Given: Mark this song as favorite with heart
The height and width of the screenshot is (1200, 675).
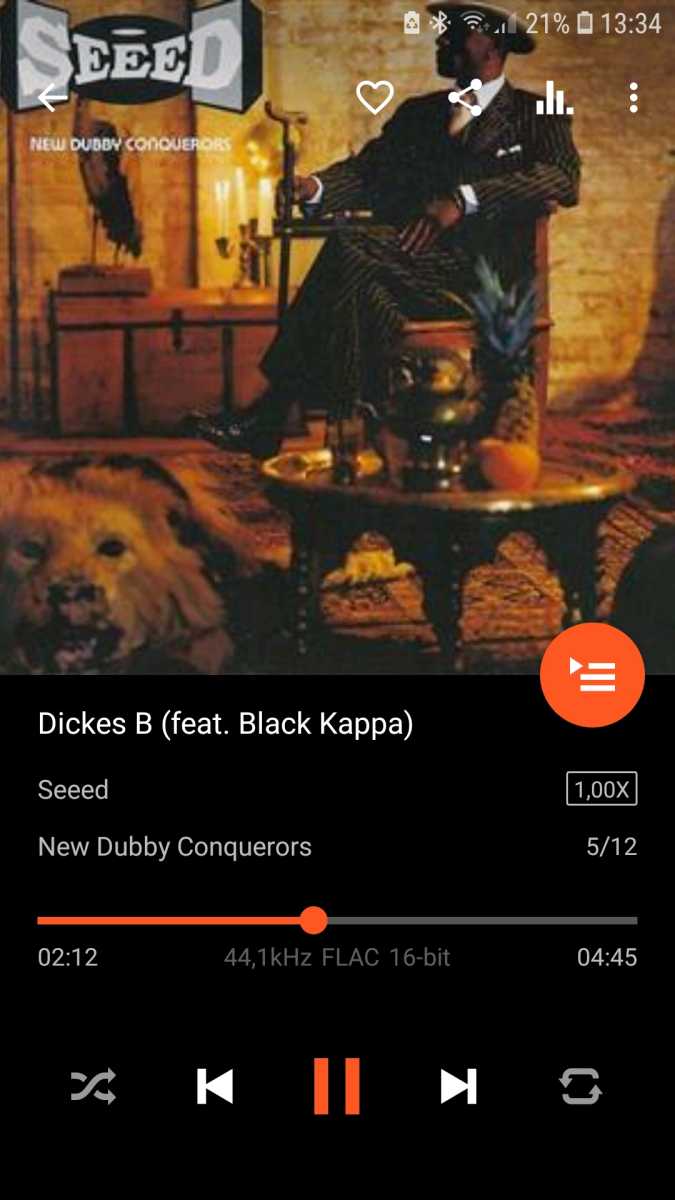Looking at the screenshot, I should 375,98.
